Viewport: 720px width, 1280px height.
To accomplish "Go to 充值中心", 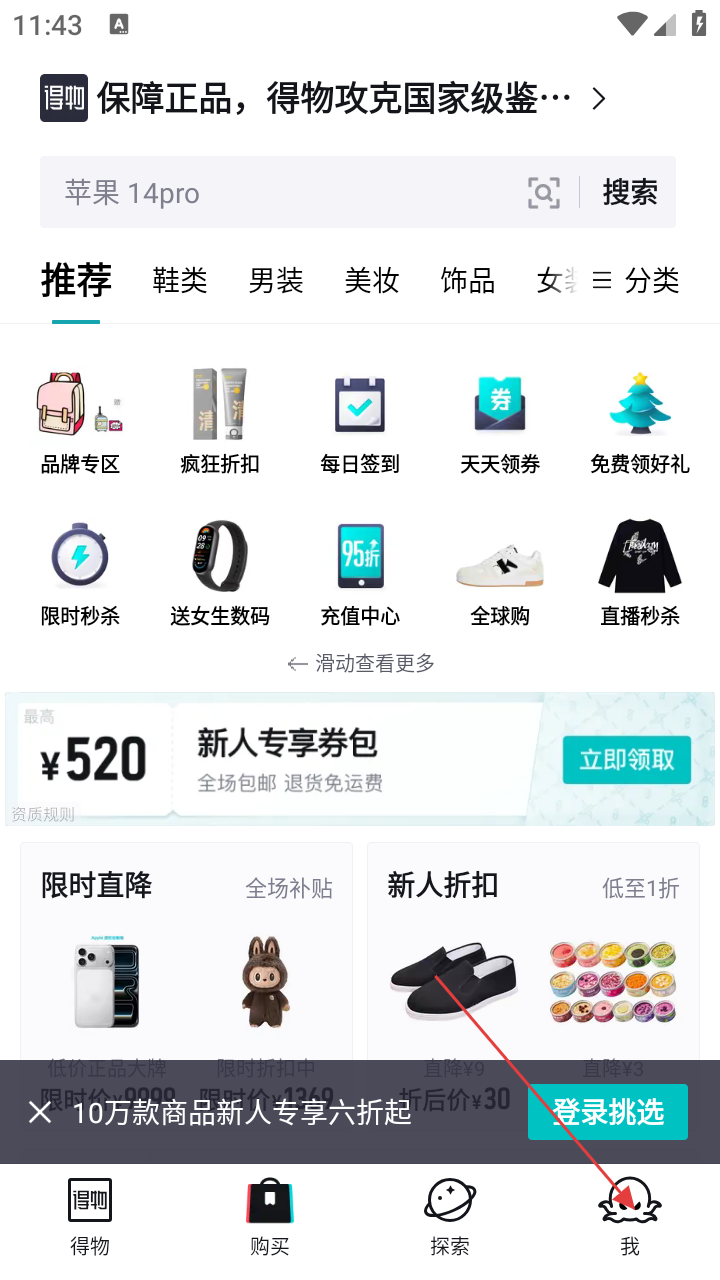I will point(360,572).
